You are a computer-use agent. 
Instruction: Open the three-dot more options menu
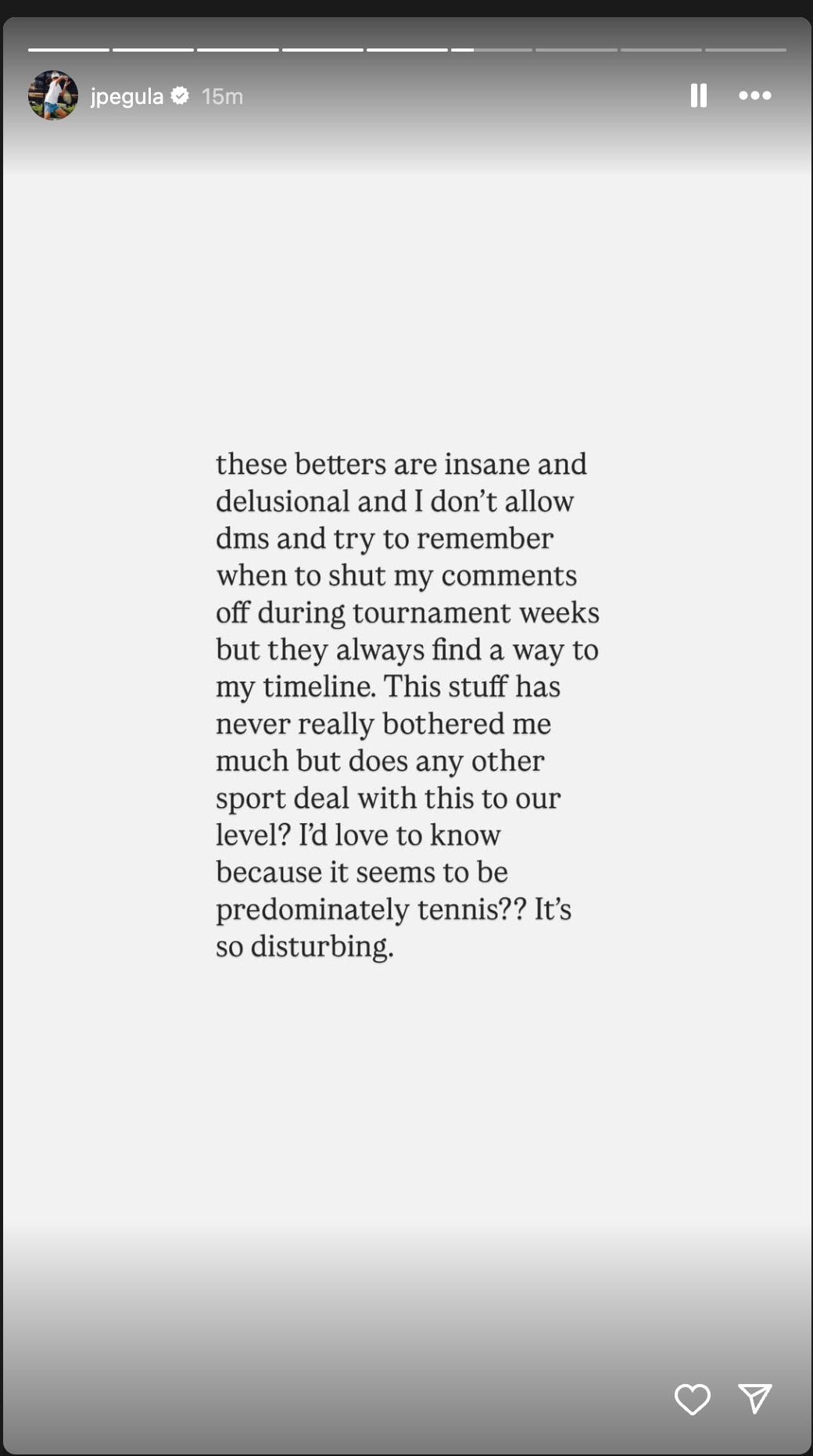[754, 95]
